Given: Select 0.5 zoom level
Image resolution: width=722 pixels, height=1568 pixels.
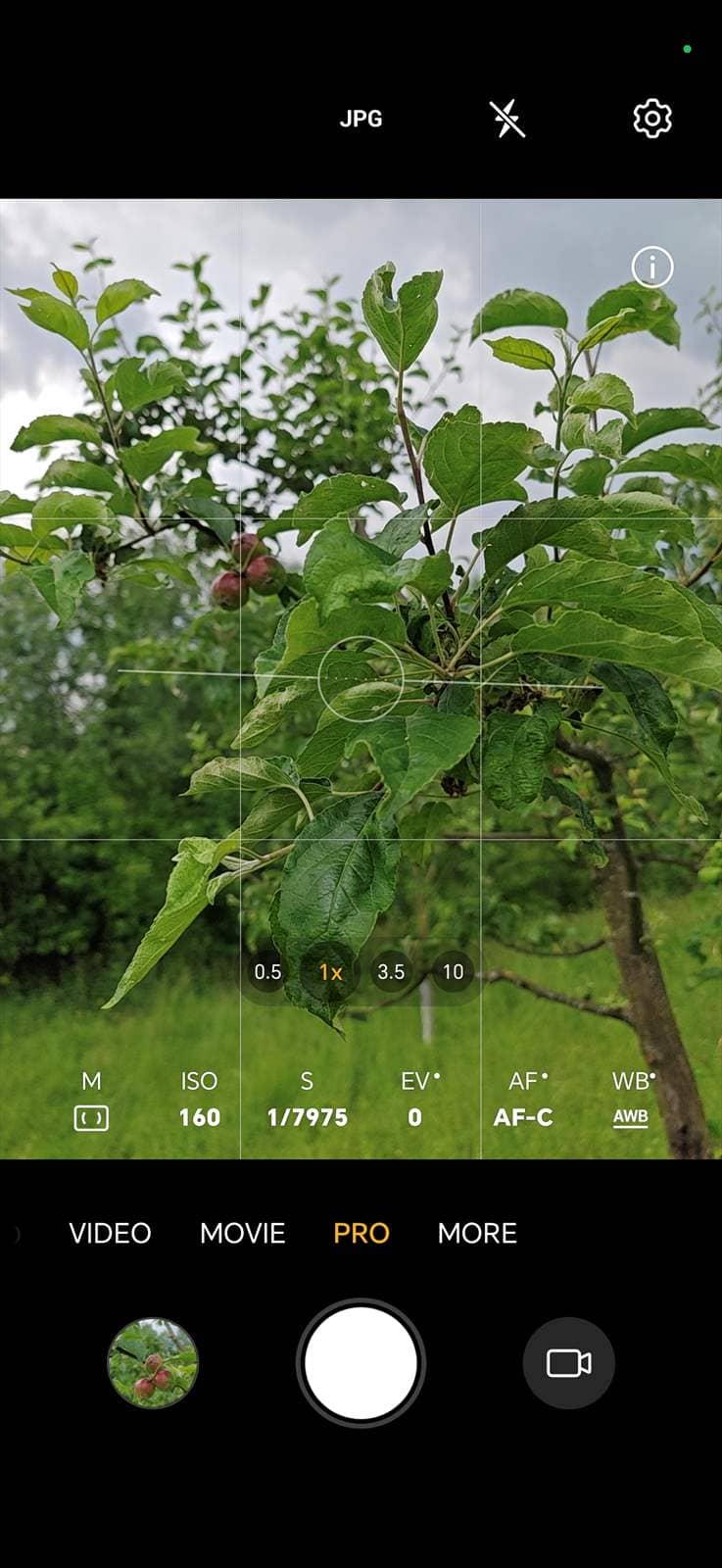Looking at the screenshot, I should (x=267, y=972).
